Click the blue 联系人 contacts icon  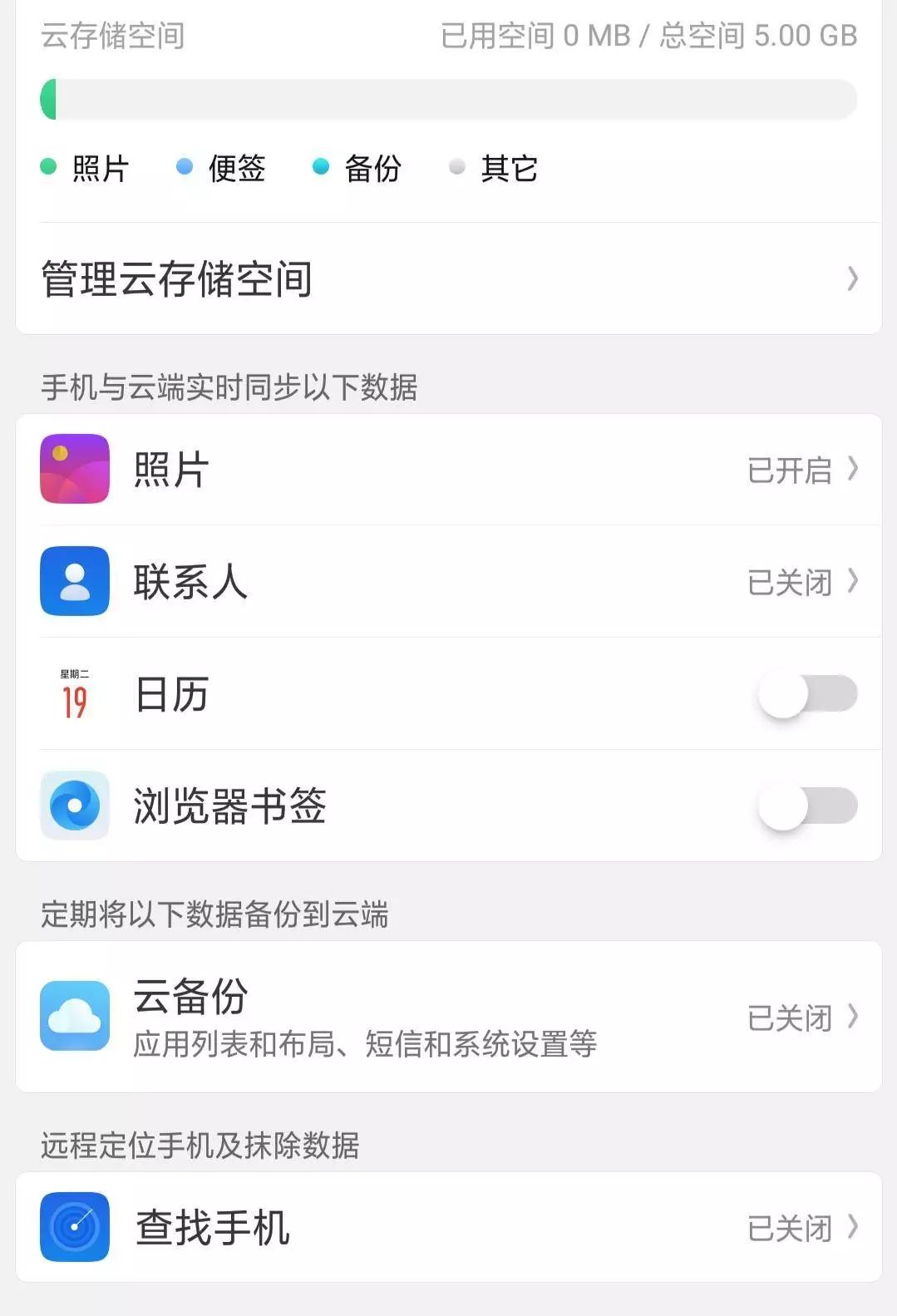[74, 582]
